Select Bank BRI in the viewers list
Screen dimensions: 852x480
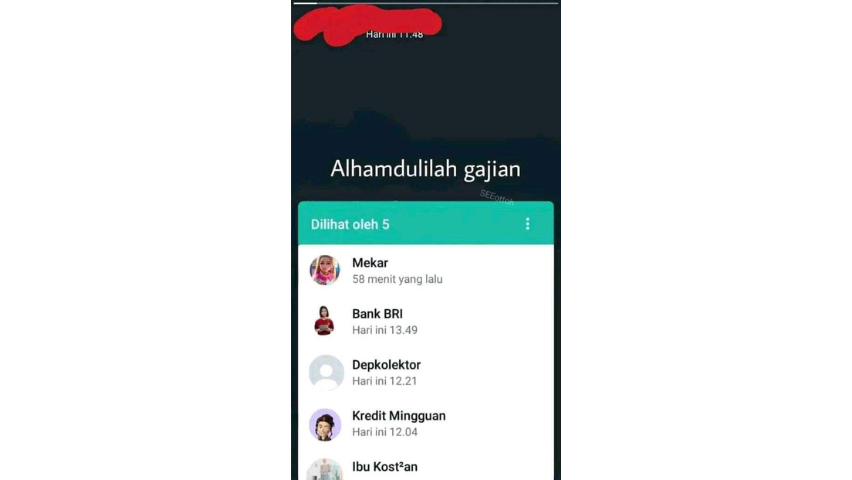384,321
